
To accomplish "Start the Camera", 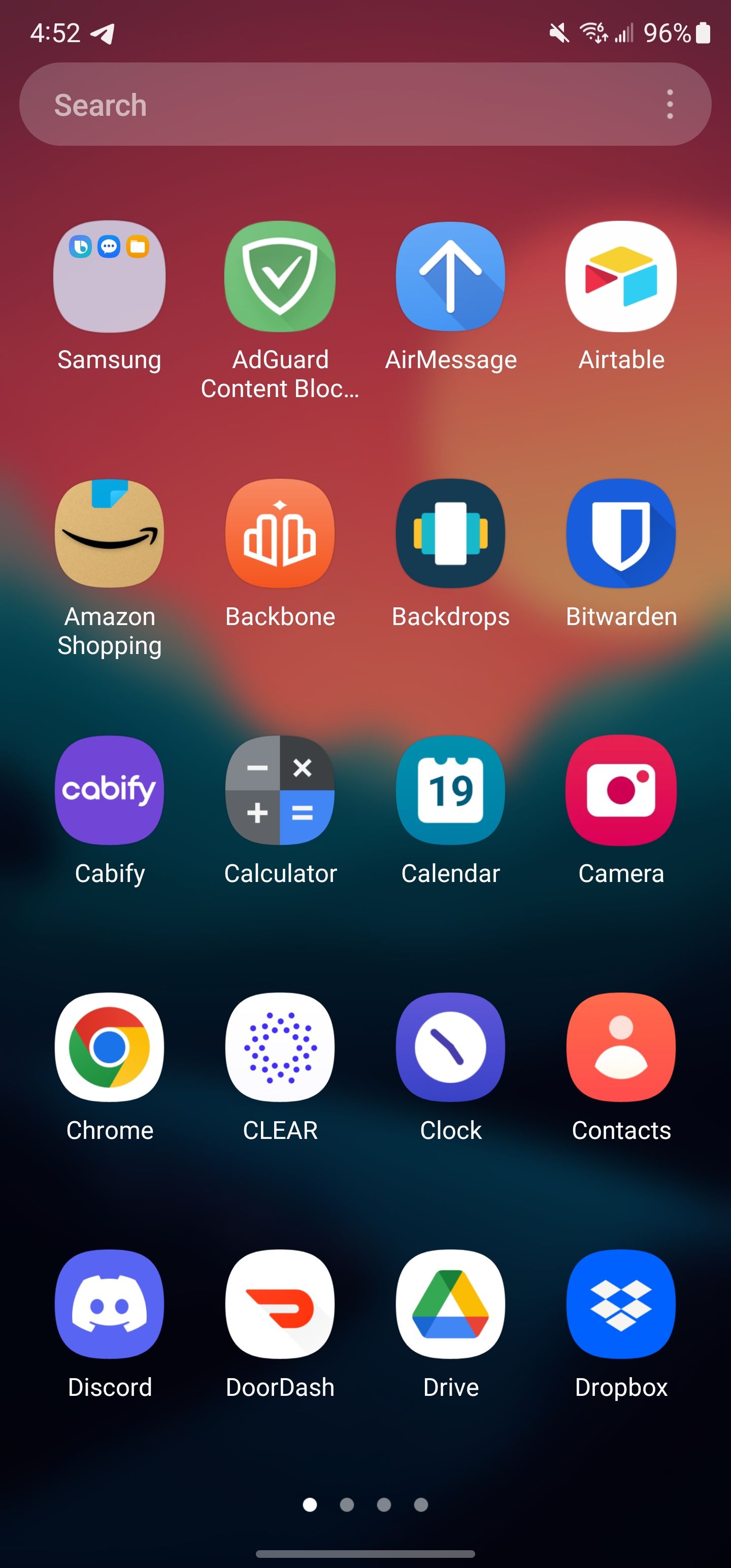I will 620,790.
